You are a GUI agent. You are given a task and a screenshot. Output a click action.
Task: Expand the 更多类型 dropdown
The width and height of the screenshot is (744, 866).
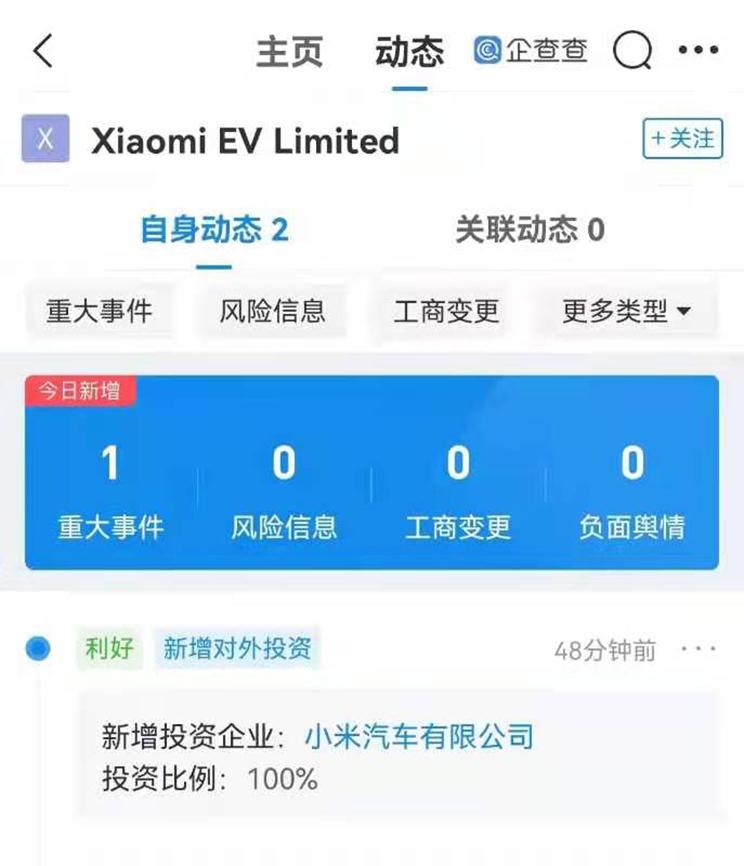click(626, 311)
